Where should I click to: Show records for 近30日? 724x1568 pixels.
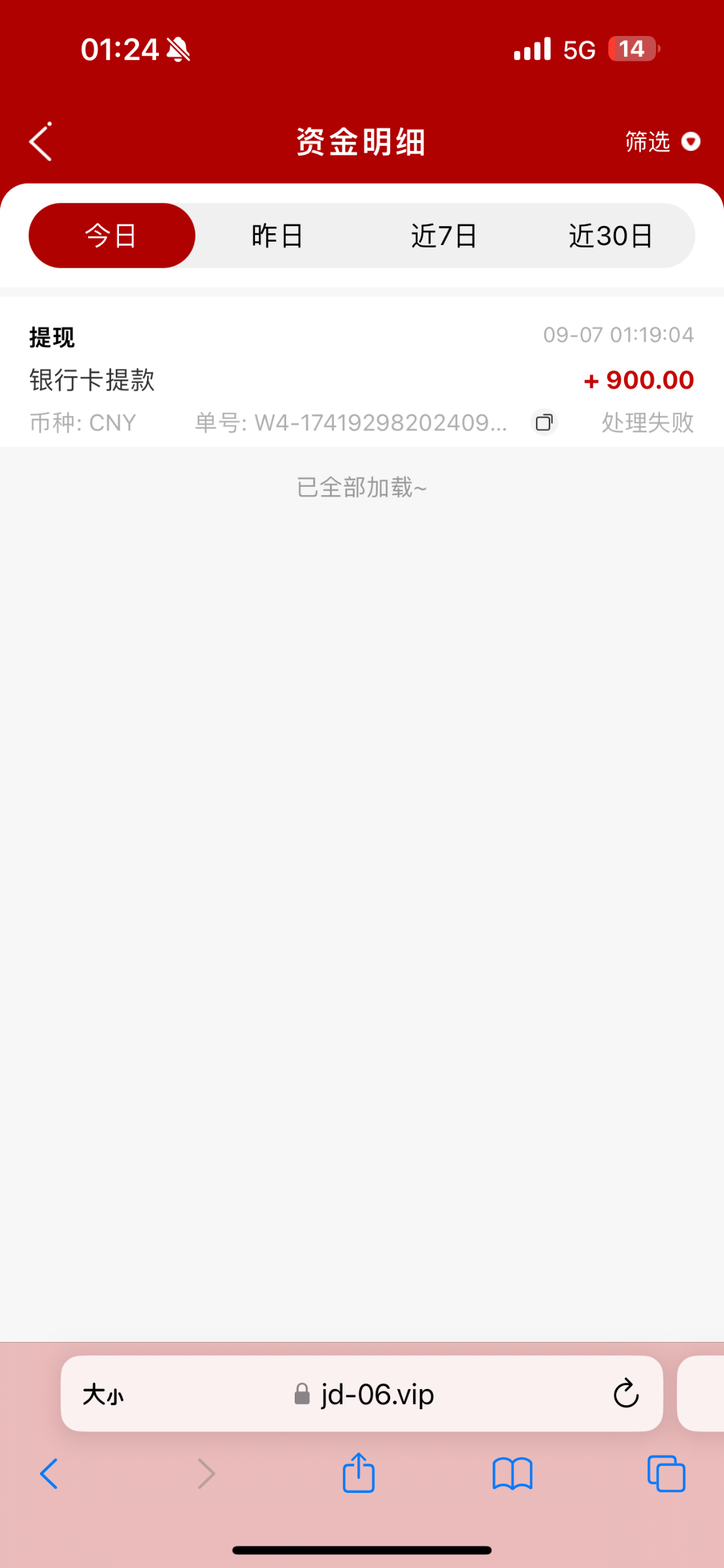[x=611, y=235]
